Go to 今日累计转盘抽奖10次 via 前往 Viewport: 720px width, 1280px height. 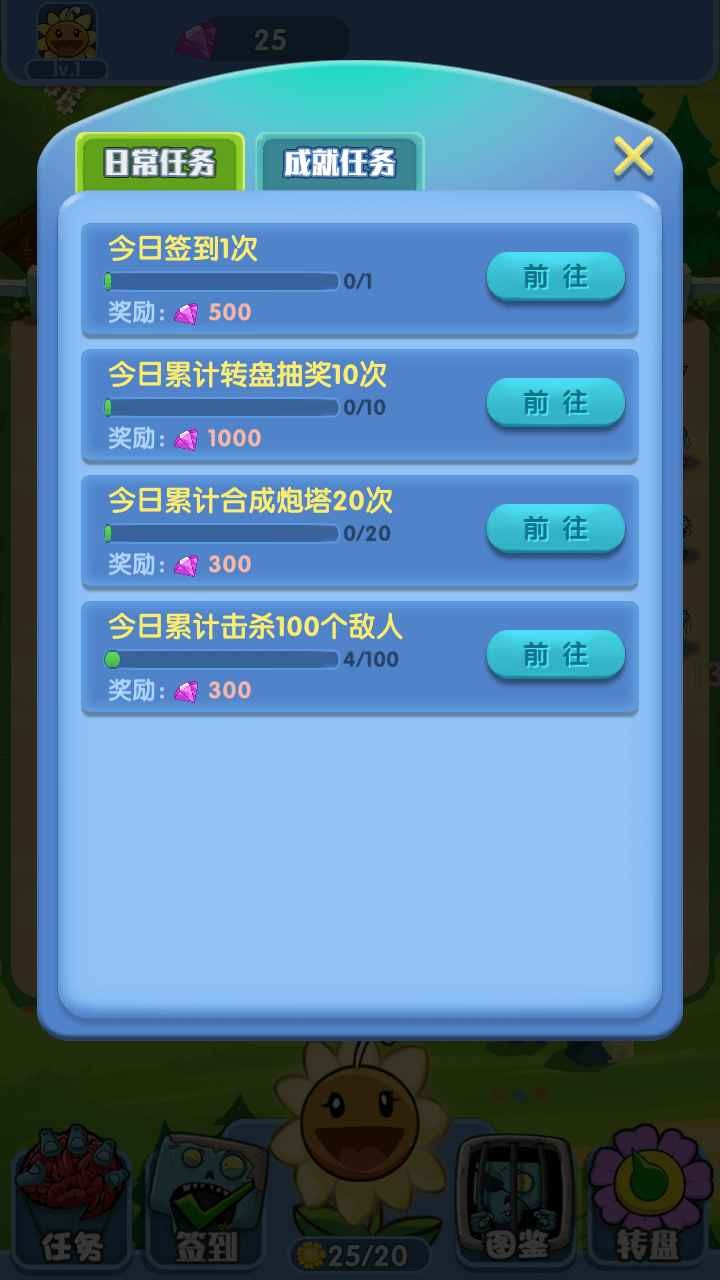[555, 403]
